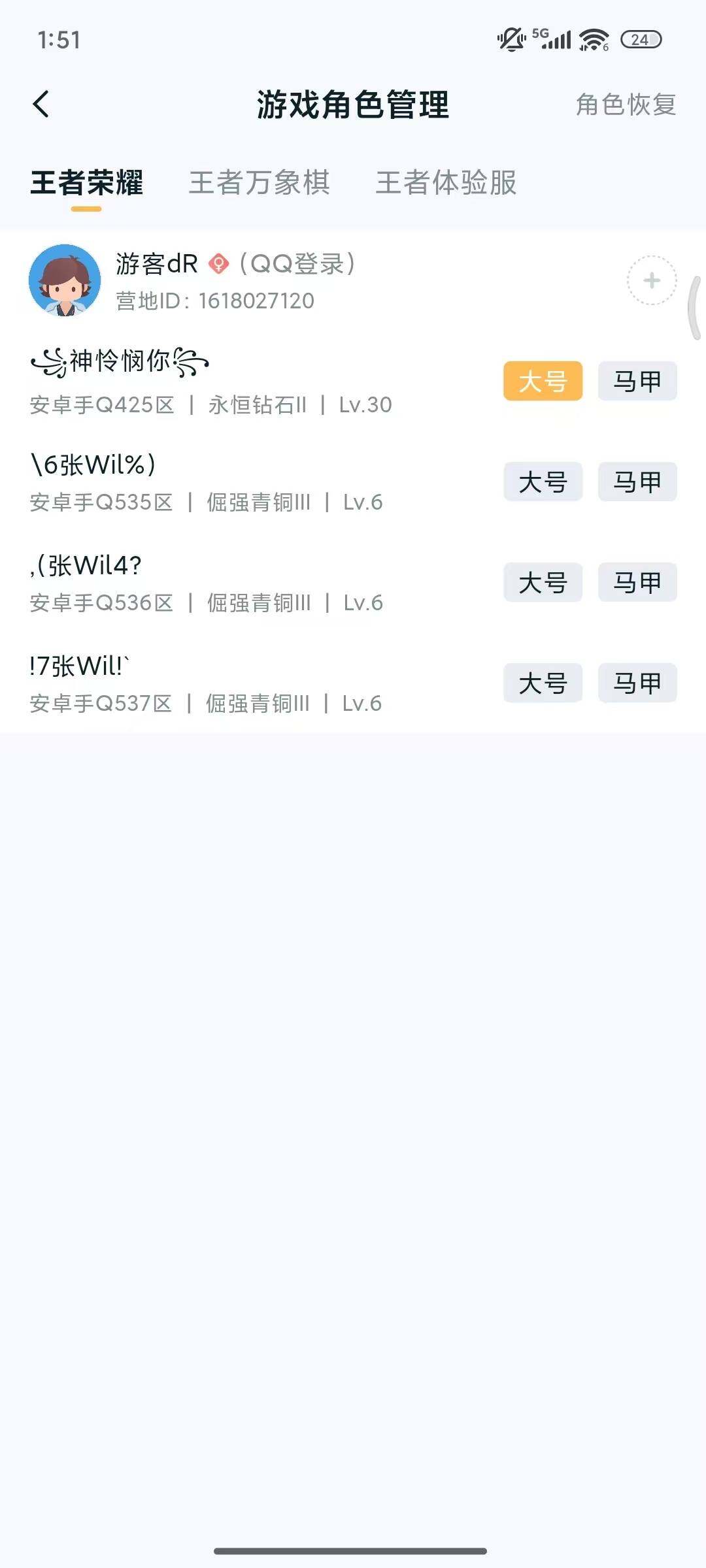Open 角色恢复 in the top right
The image size is (706, 1568).
click(626, 105)
